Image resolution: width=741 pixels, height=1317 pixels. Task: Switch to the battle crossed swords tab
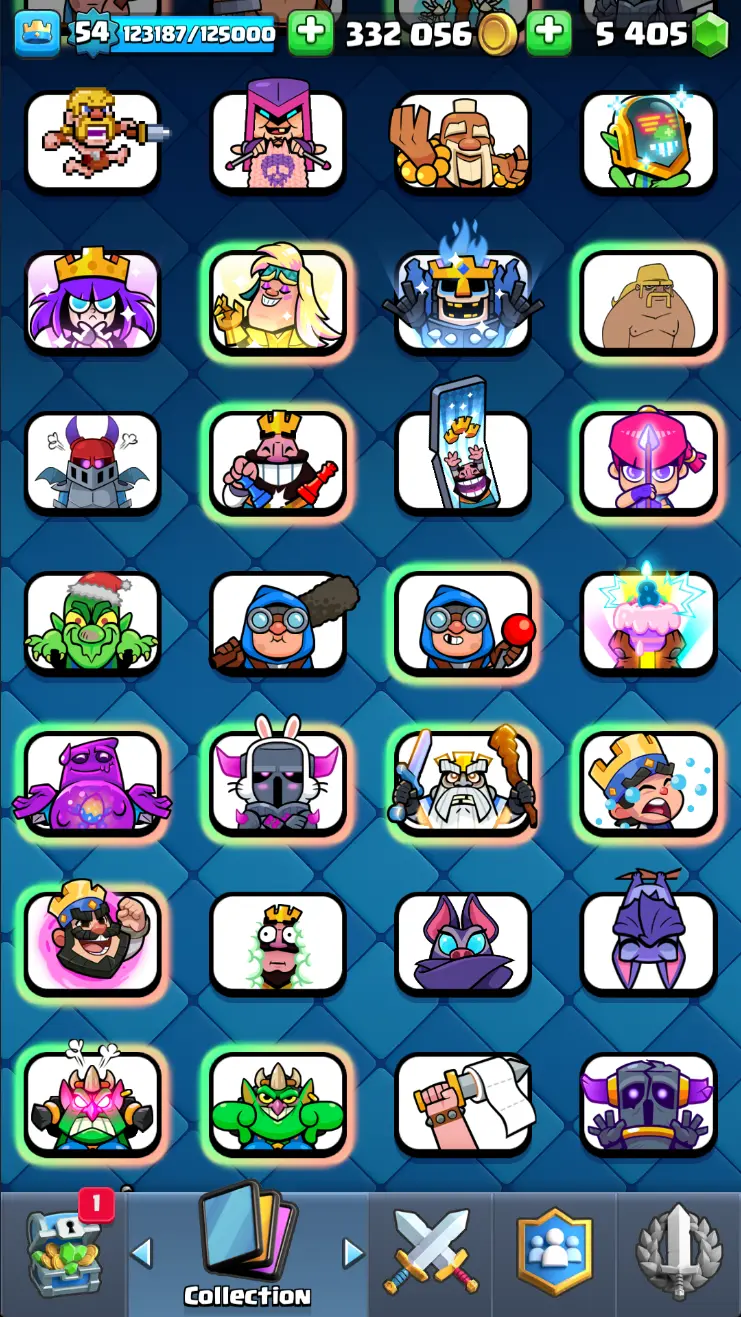pyautogui.click(x=431, y=1252)
